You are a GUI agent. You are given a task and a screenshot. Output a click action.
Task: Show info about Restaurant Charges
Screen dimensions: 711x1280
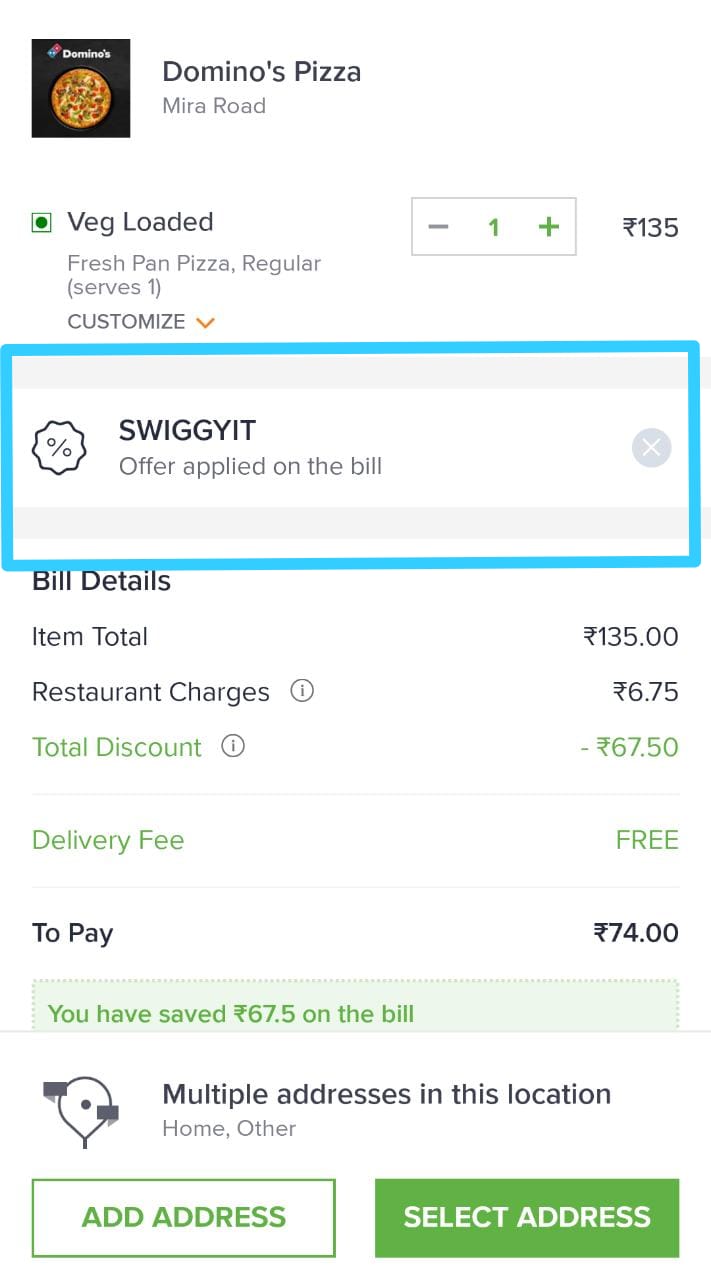pyautogui.click(x=301, y=691)
